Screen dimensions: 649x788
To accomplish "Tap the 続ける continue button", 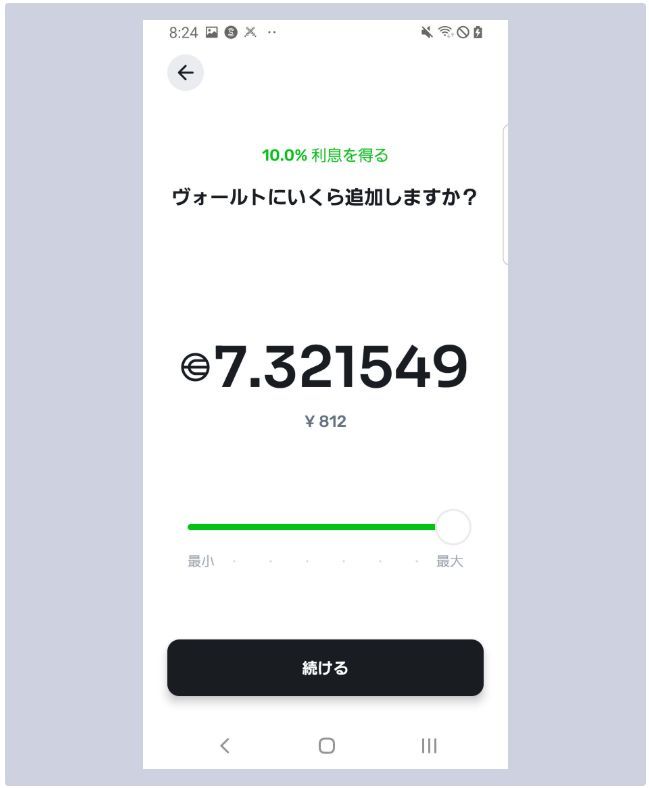I will coord(325,668).
